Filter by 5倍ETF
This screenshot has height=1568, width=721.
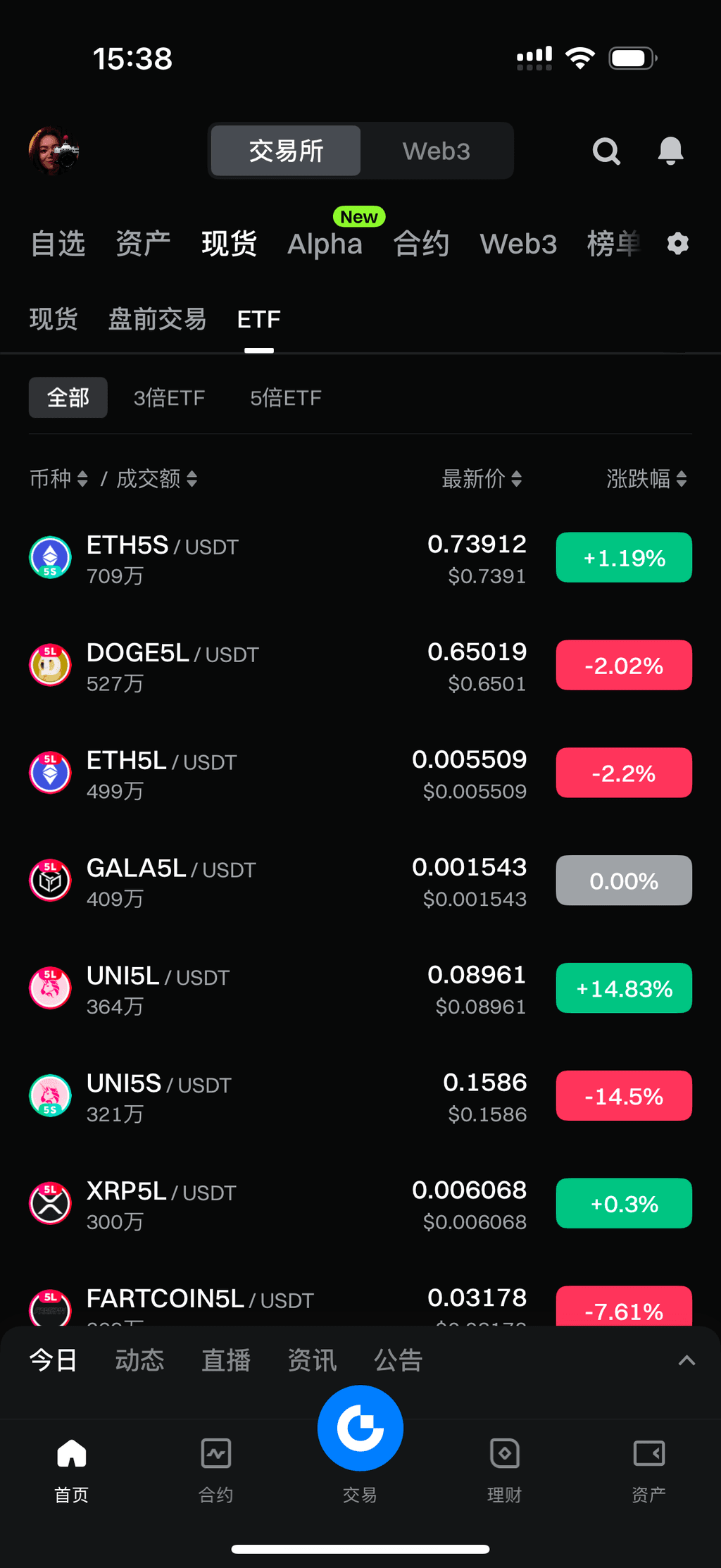pos(285,398)
